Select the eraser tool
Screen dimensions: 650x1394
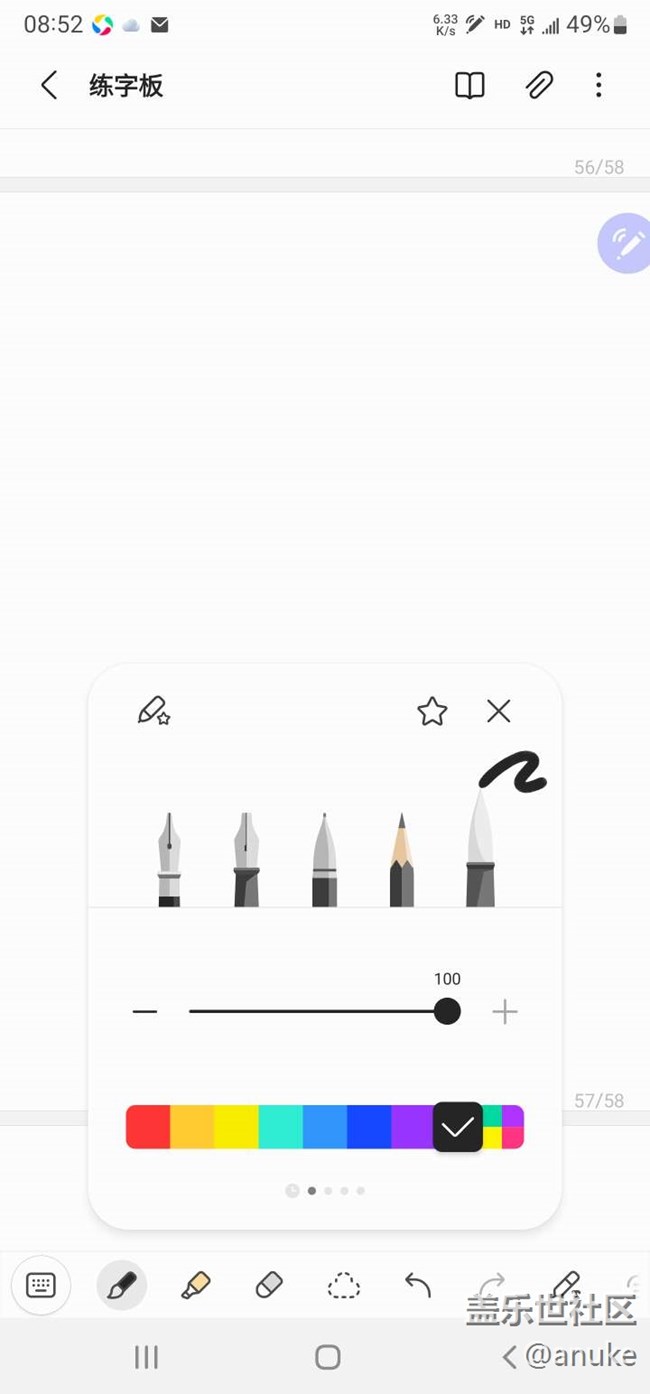(269, 1285)
